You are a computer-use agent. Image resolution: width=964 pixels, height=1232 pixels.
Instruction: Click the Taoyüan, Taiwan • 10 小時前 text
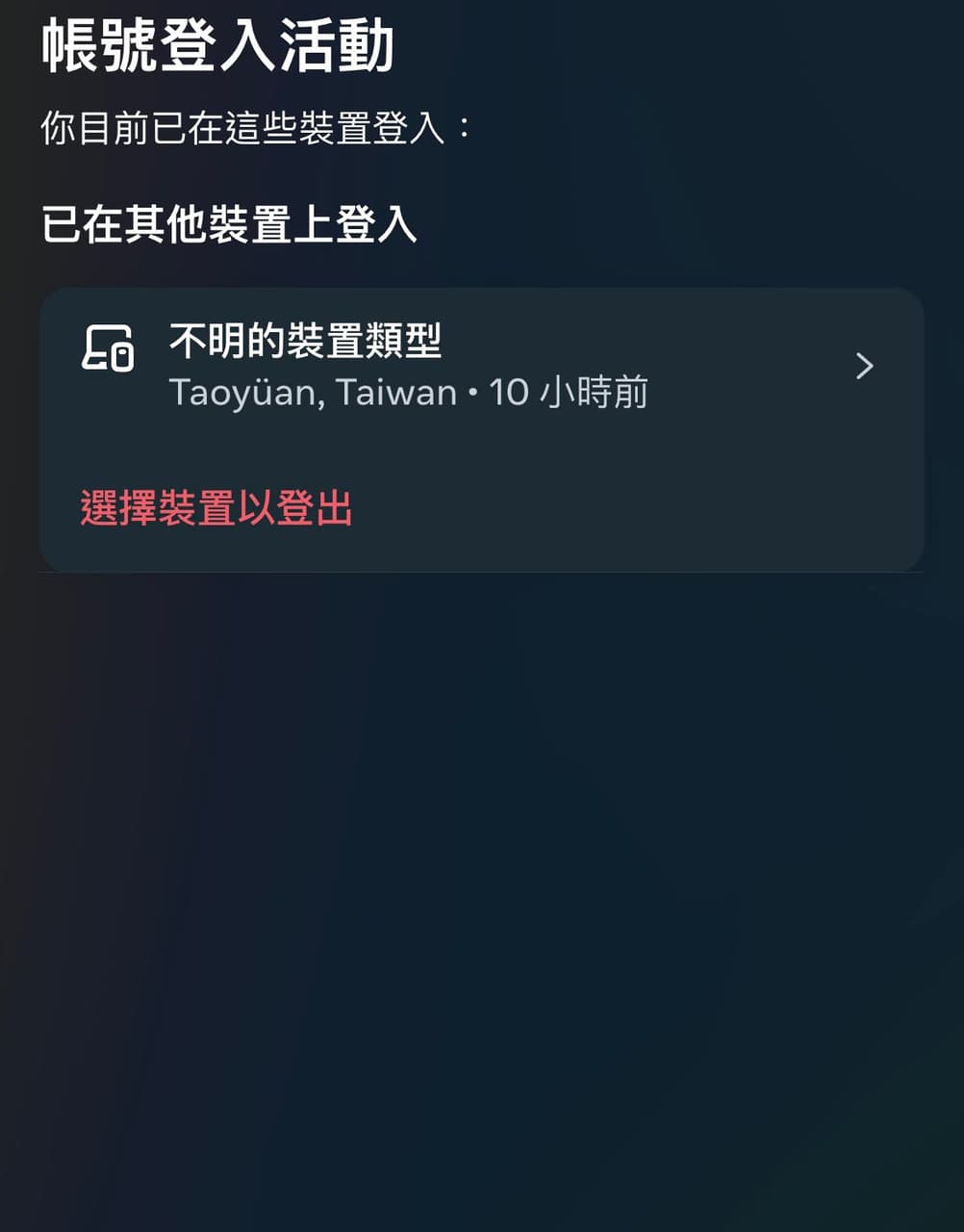tap(411, 392)
